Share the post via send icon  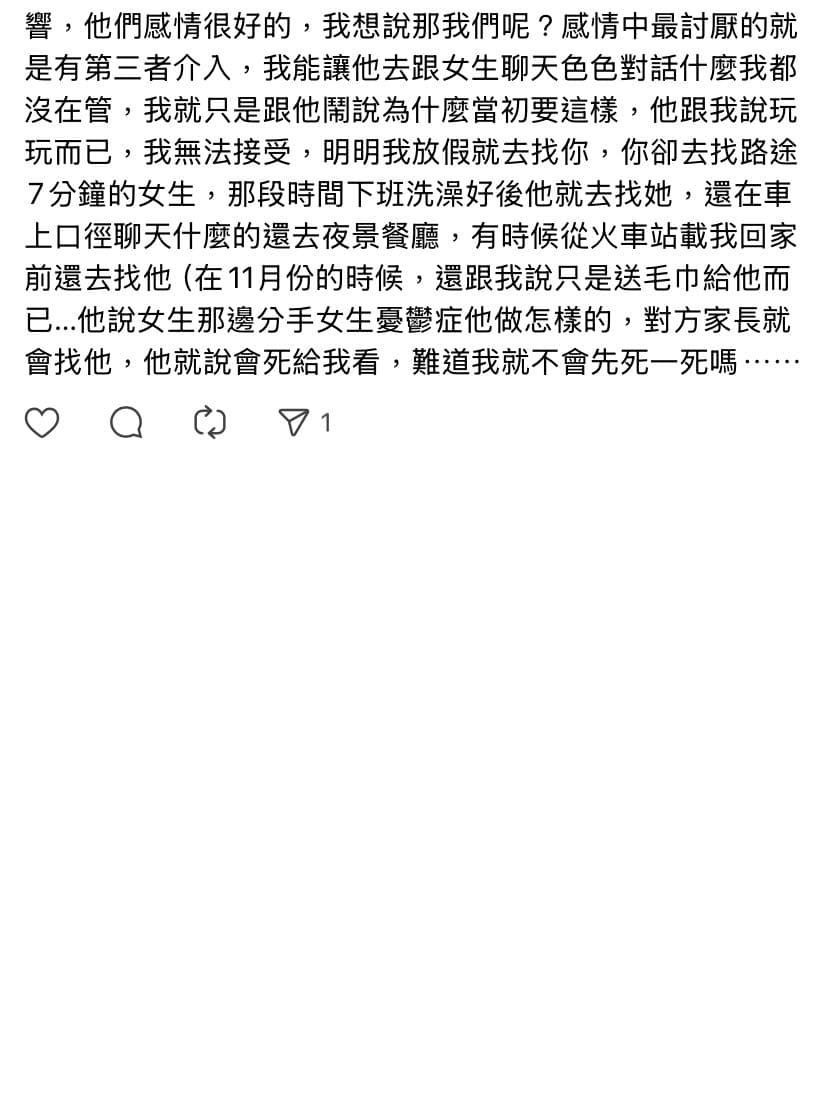(294, 424)
